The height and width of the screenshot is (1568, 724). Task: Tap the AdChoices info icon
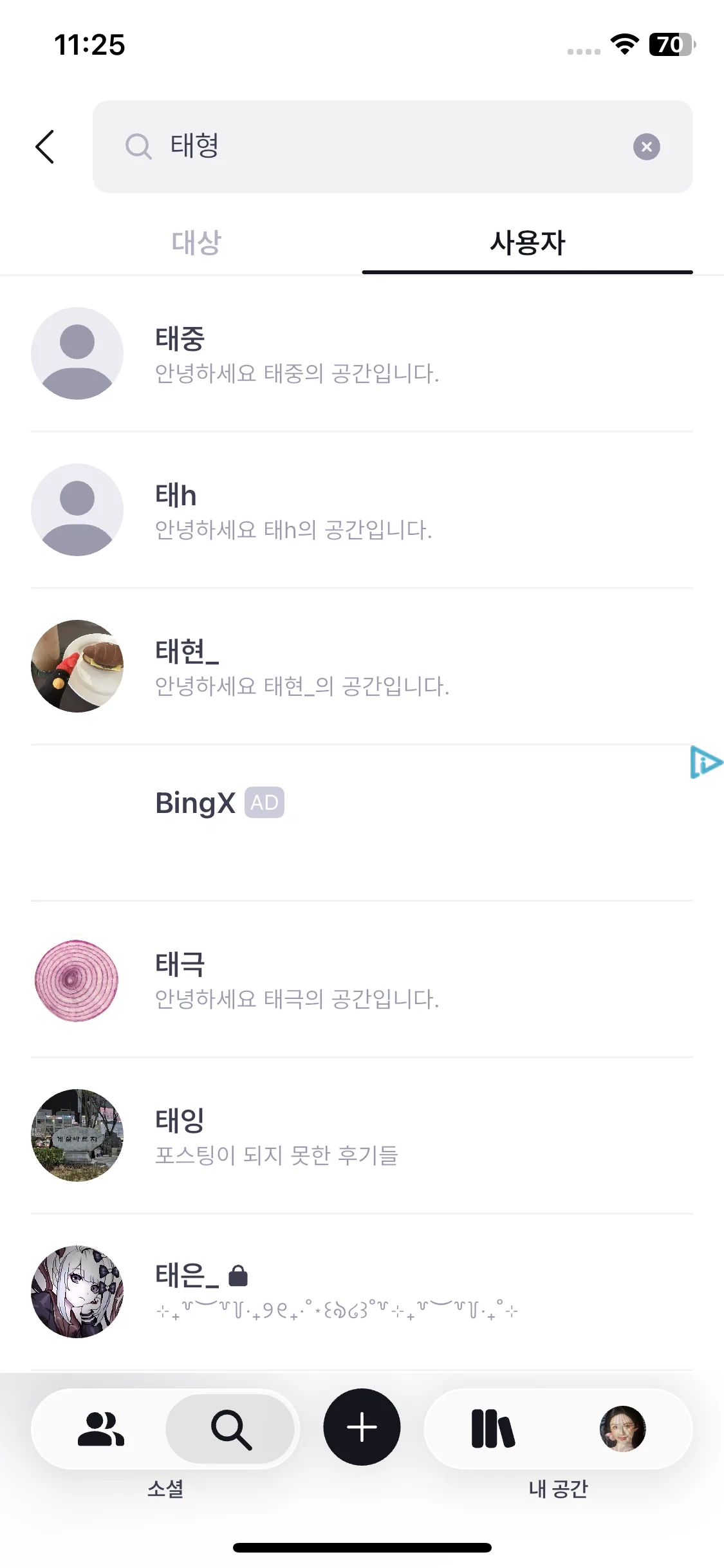705,763
